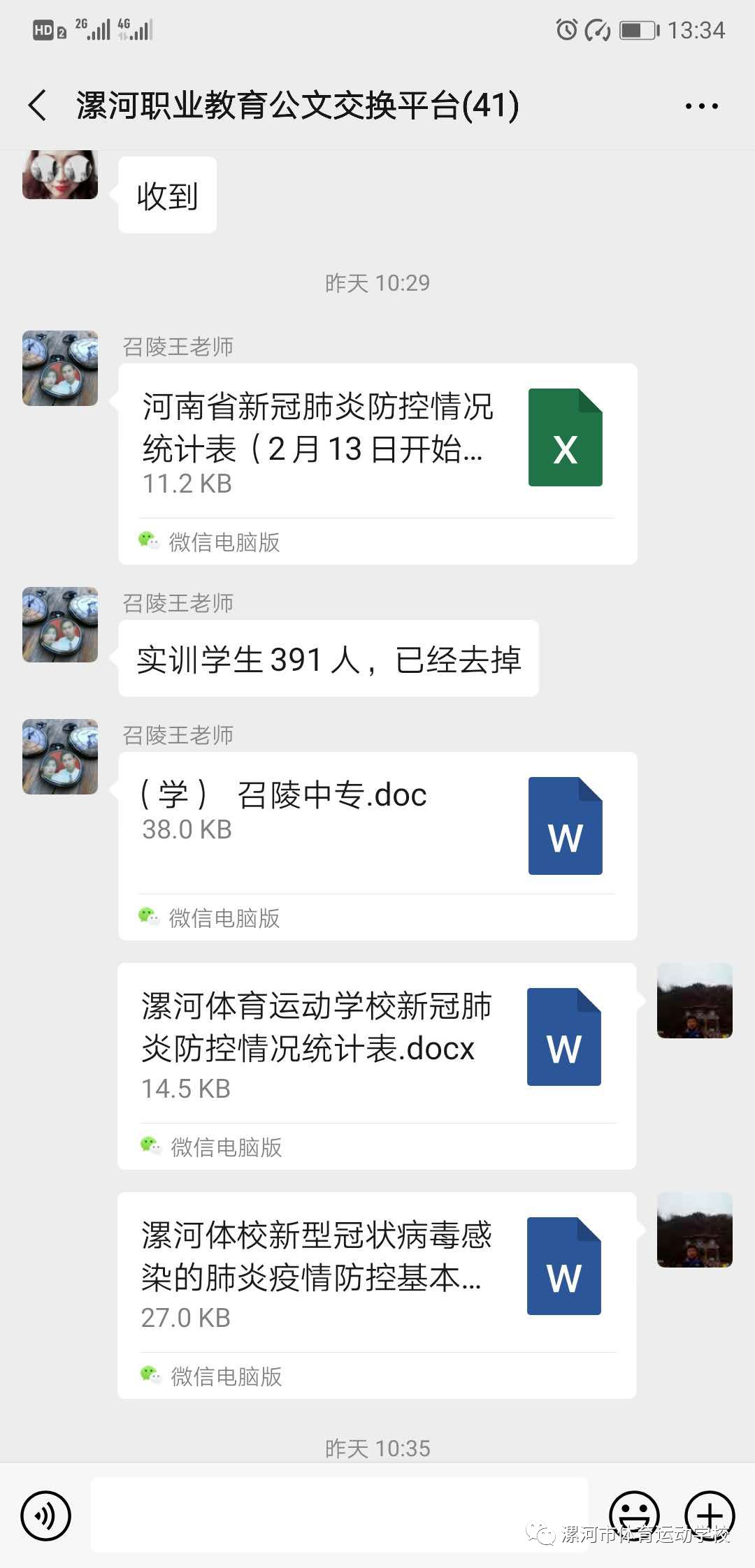The height and width of the screenshot is (1568, 755).
Task: Open the group chat overflow menu
Action: 701,106
